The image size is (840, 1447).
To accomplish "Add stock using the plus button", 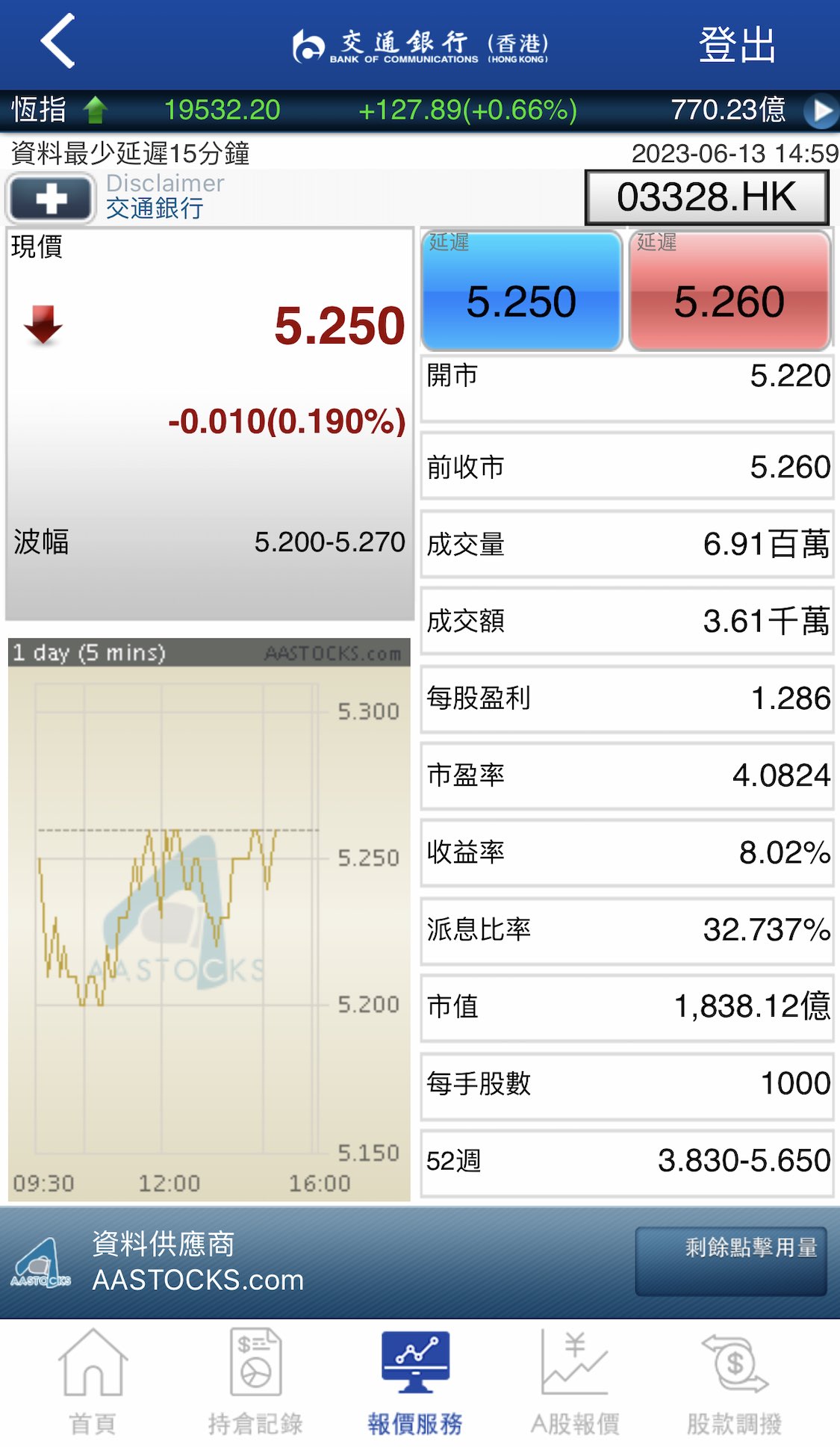I will (x=51, y=199).
